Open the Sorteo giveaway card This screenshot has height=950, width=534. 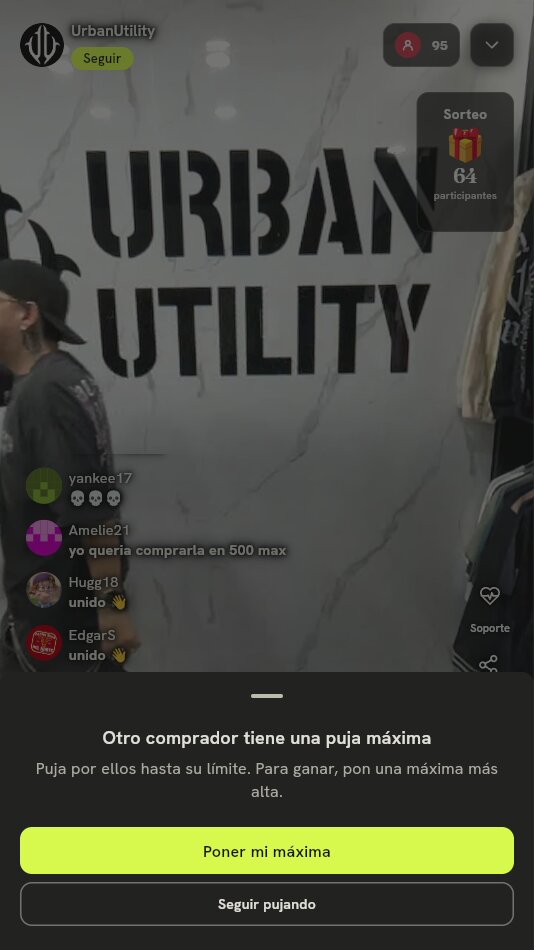[465, 161]
